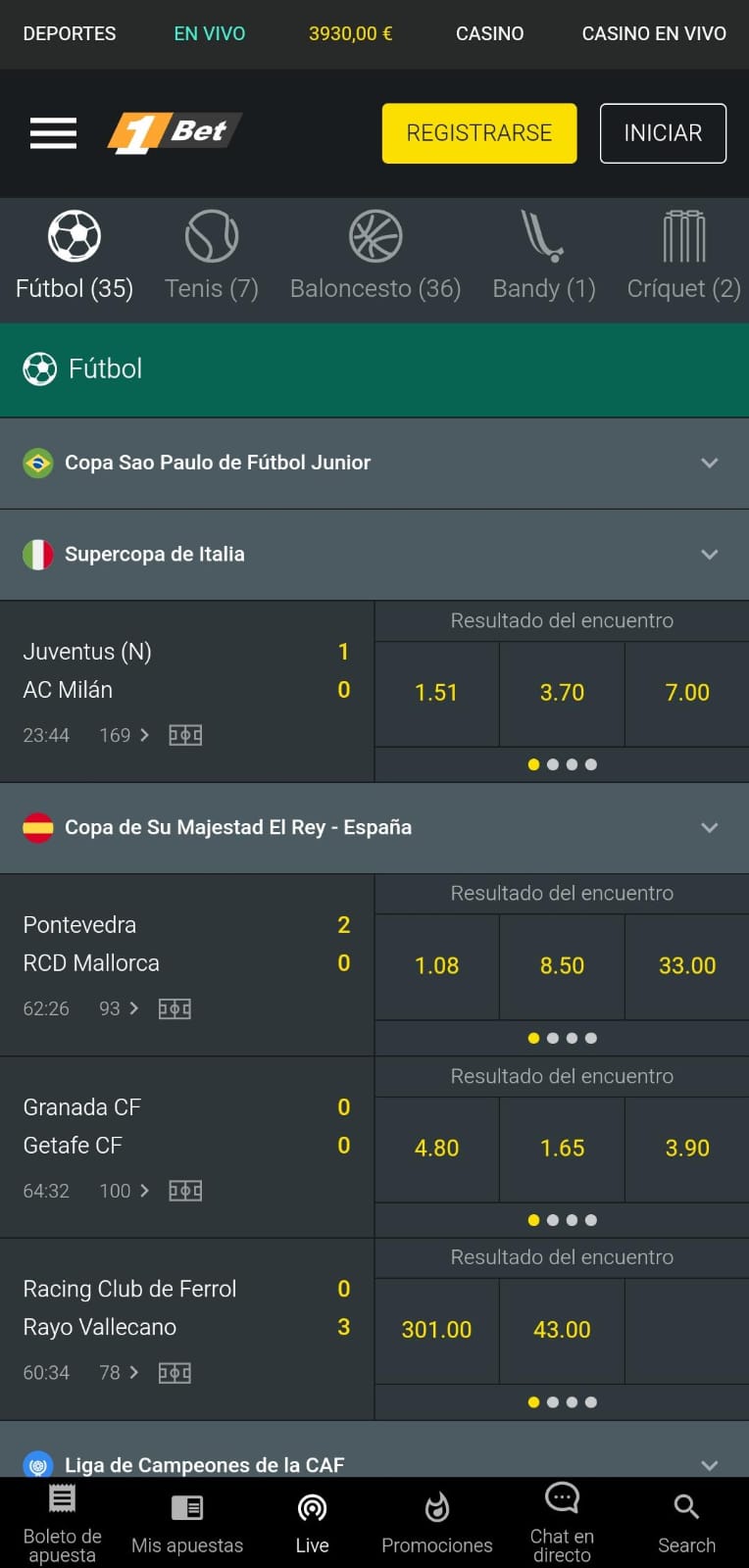Select the 8.50 draw odds for Pontevedra match

pos(562,965)
